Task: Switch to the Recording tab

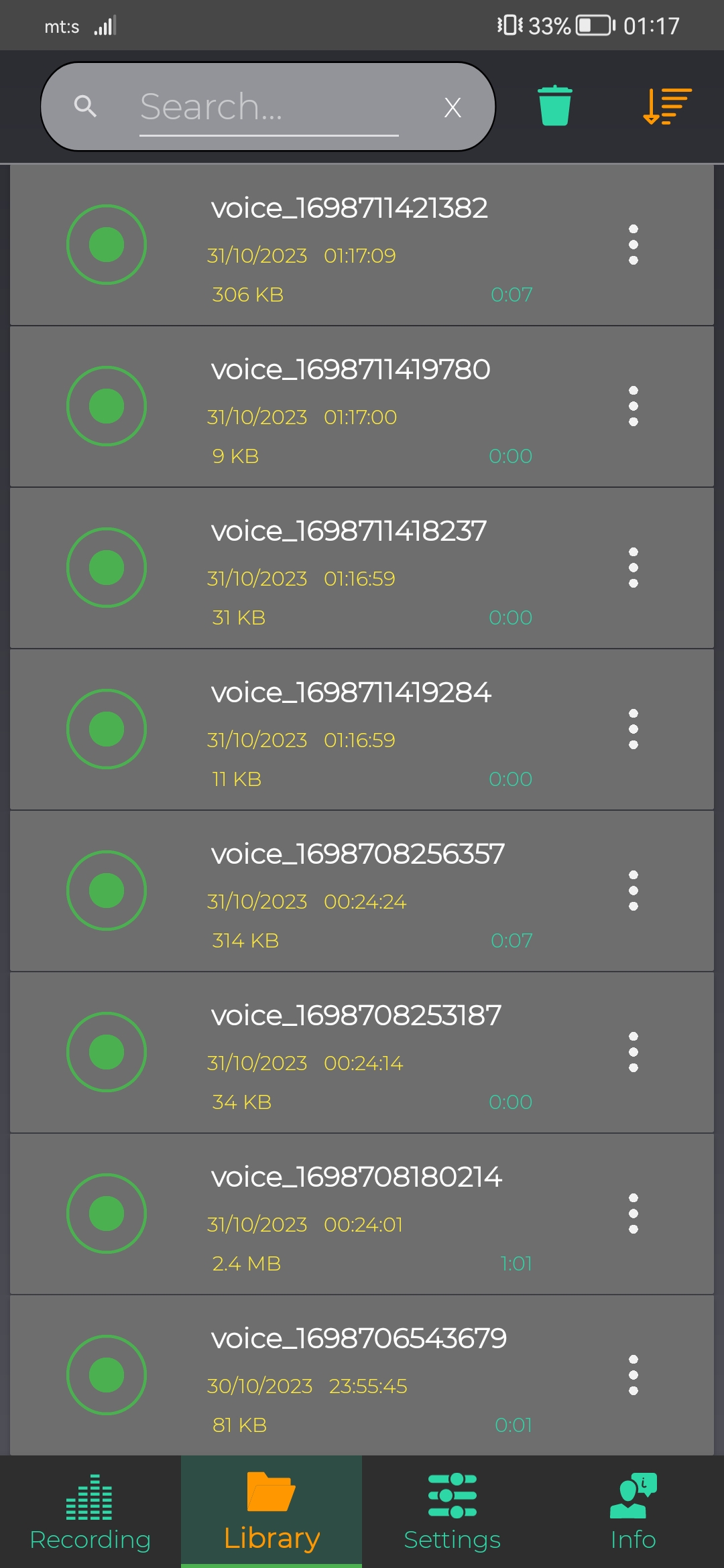Action: coord(90,1512)
